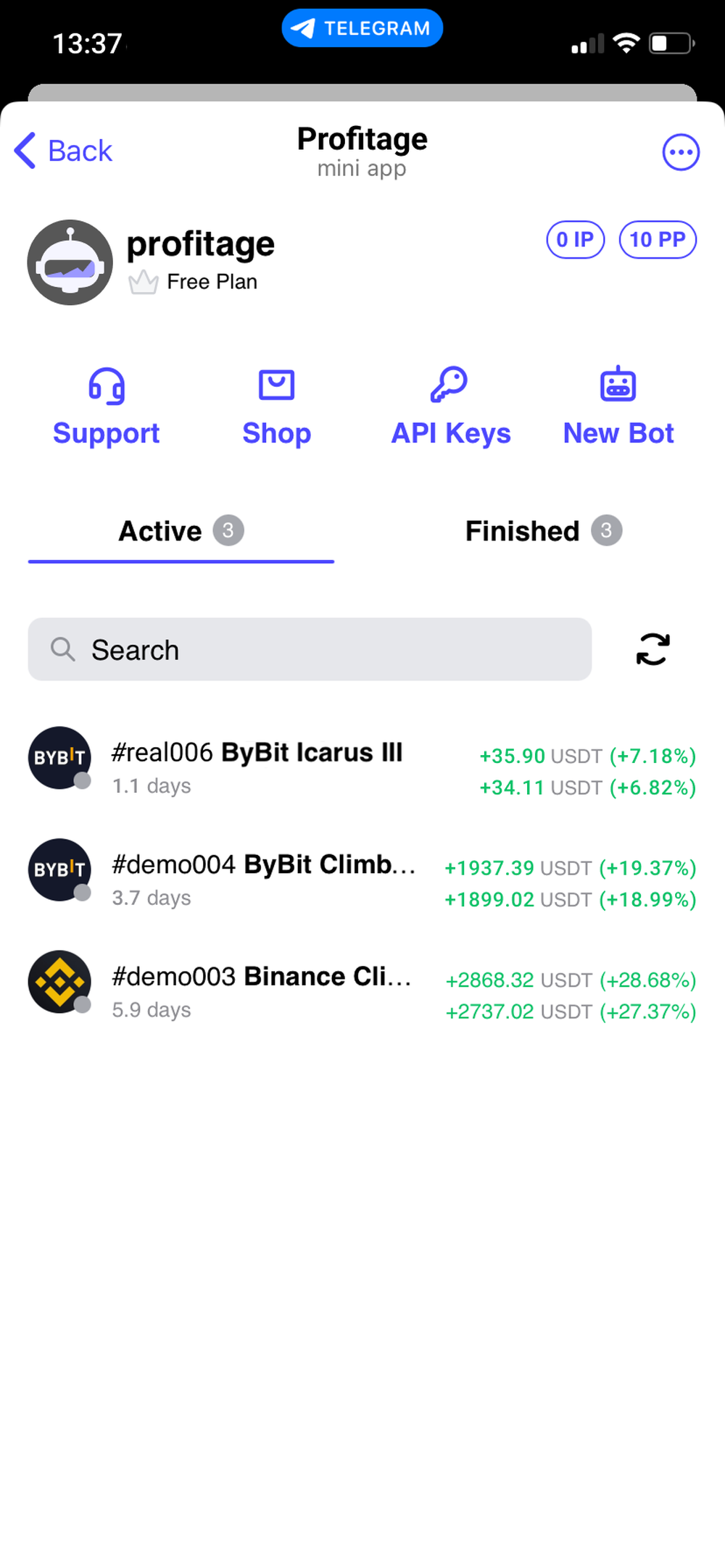Check the 0 IP badge
725x1568 pixels.
point(575,240)
